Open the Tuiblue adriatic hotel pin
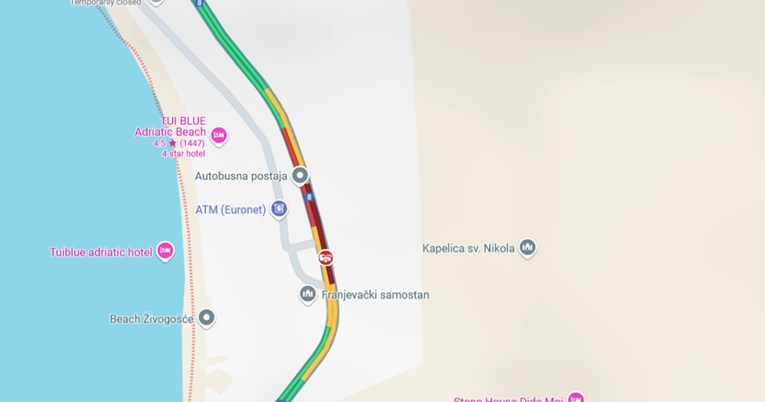The image size is (765, 402). [165, 251]
